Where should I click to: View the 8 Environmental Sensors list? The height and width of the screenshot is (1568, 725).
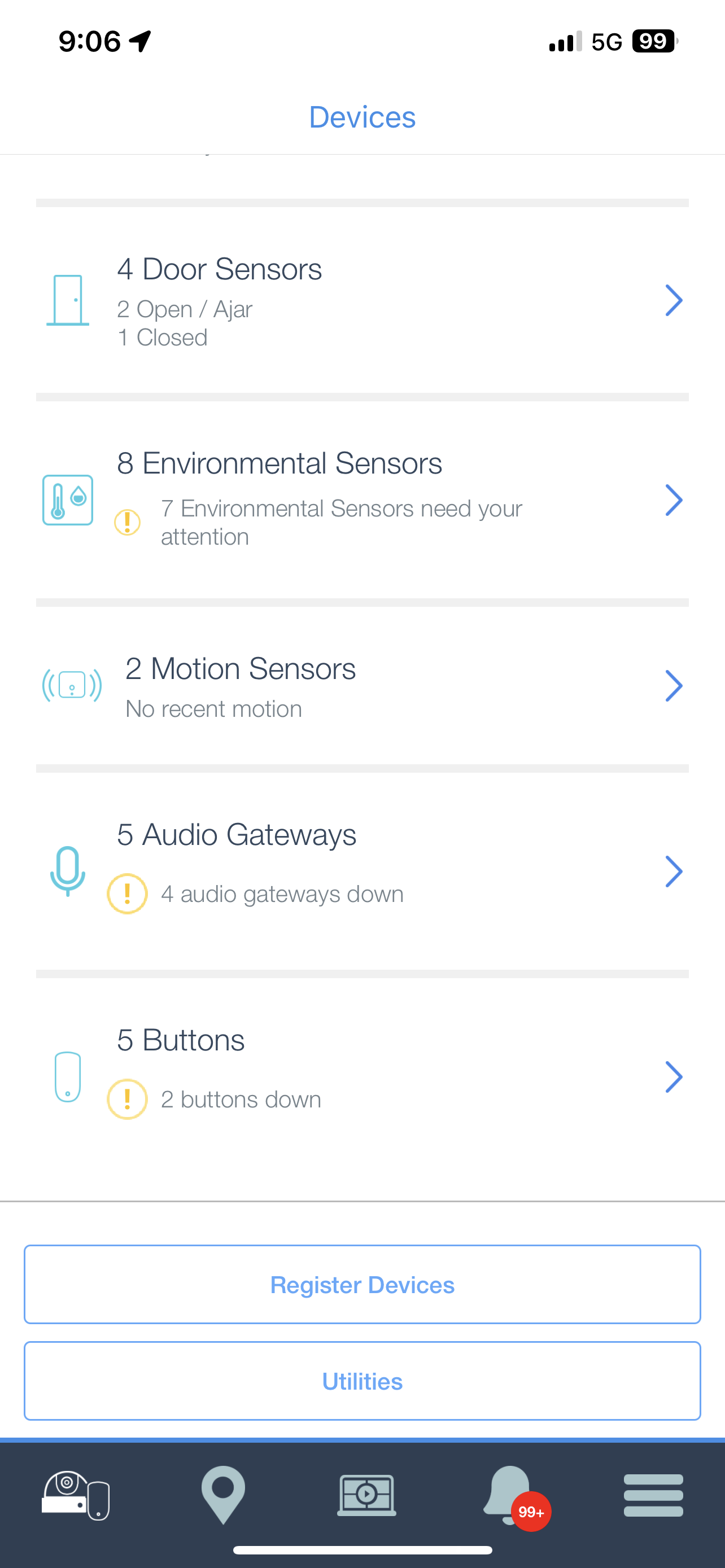[362, 500]
